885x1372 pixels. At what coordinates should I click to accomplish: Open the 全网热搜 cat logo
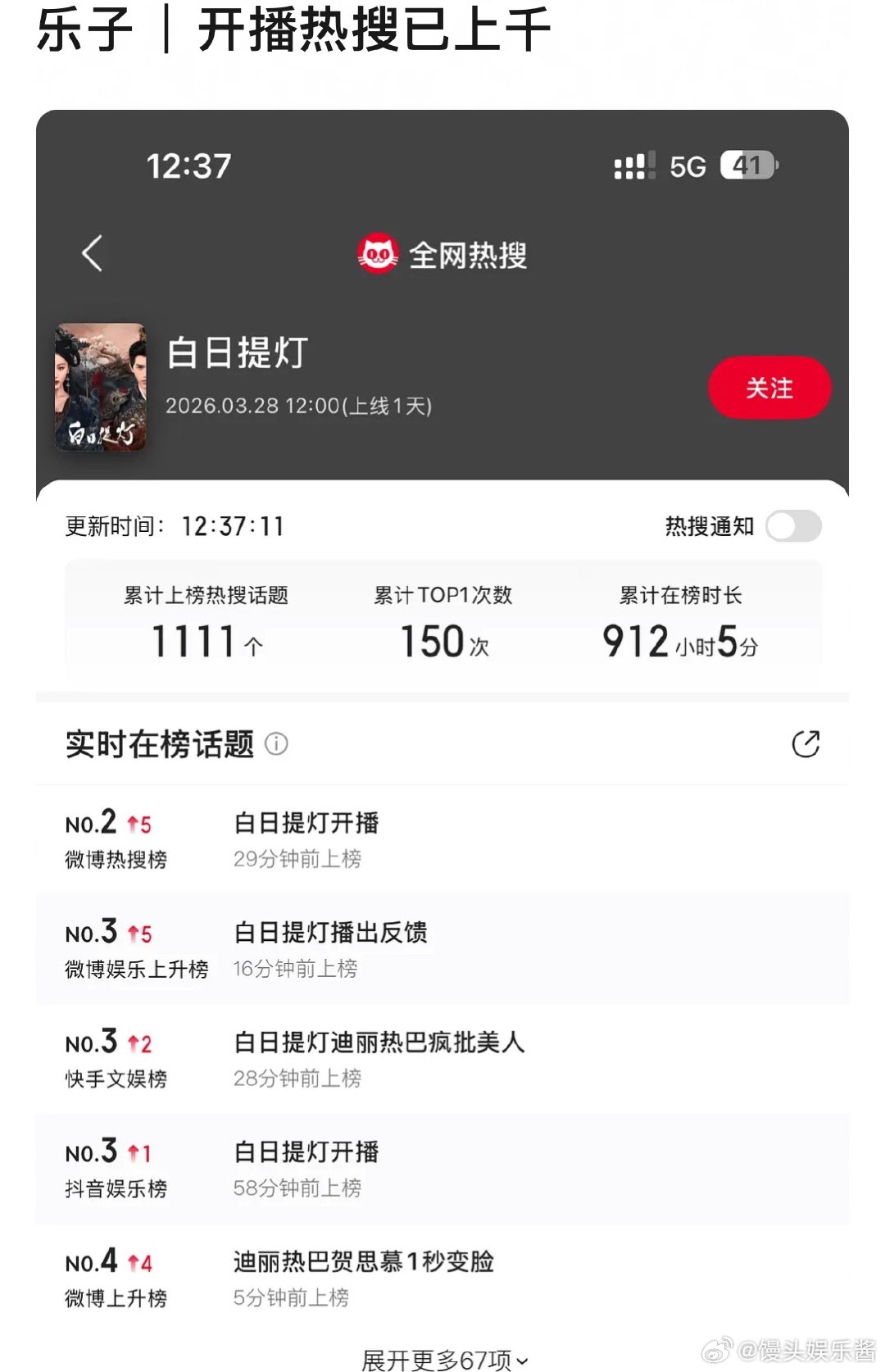(x=377, y=255)
